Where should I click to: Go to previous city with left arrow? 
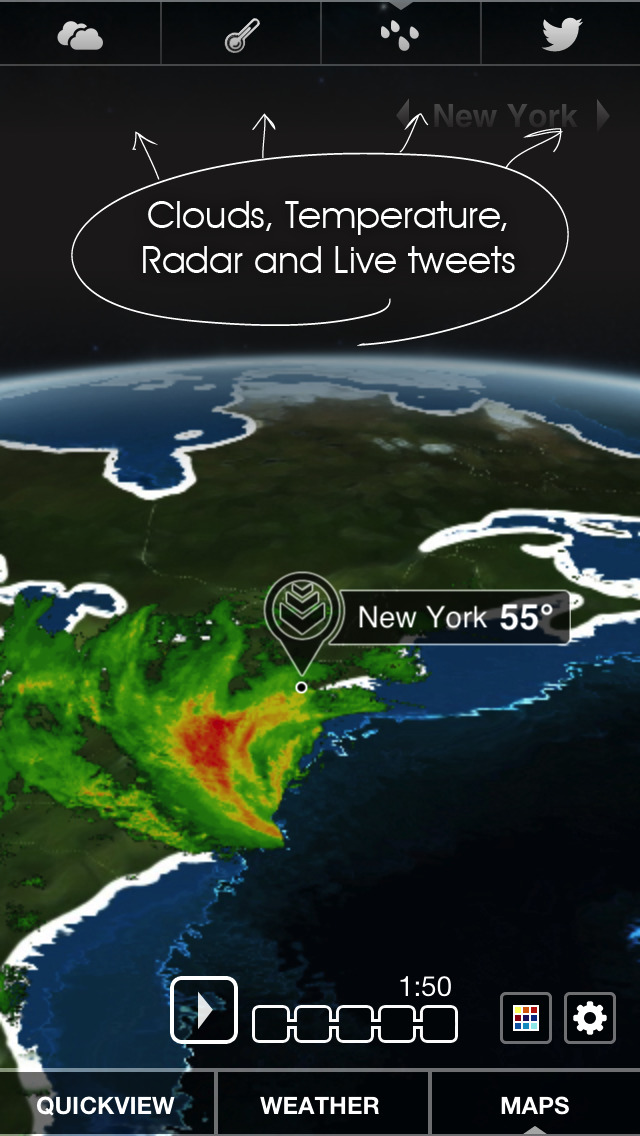(x=403, y=115)
